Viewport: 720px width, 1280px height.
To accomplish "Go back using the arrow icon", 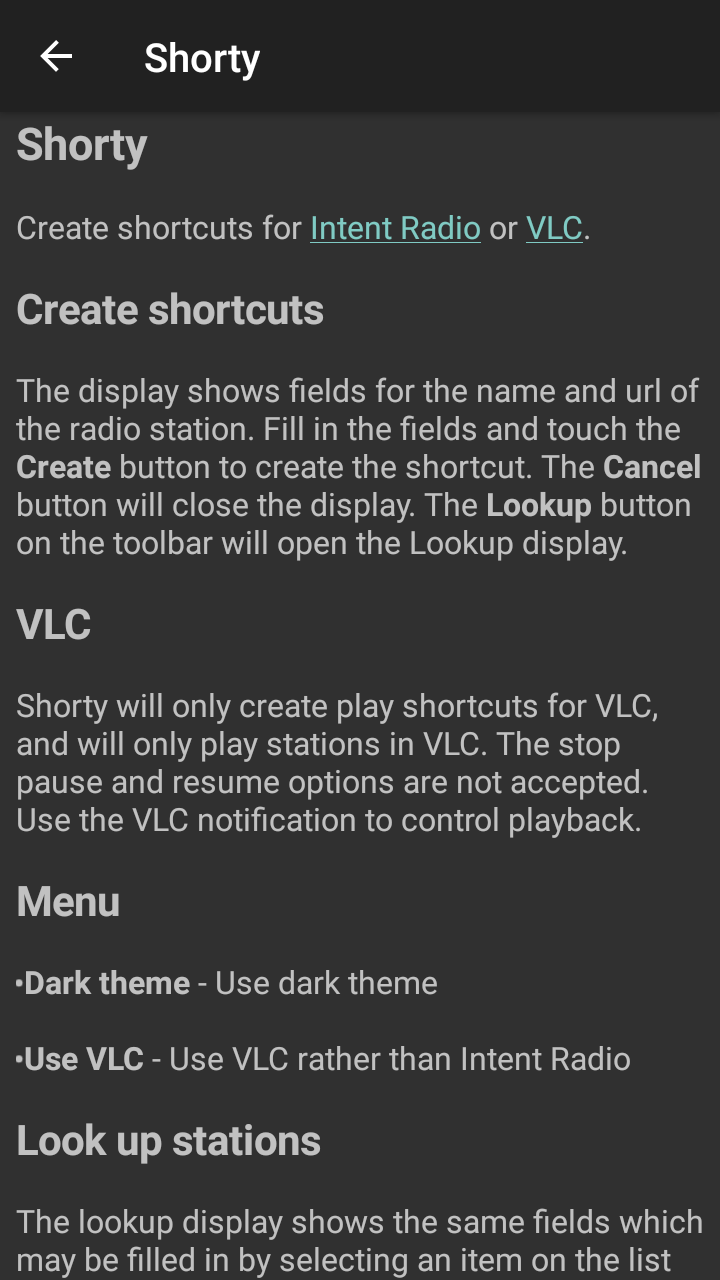I will tap(56, 57).
